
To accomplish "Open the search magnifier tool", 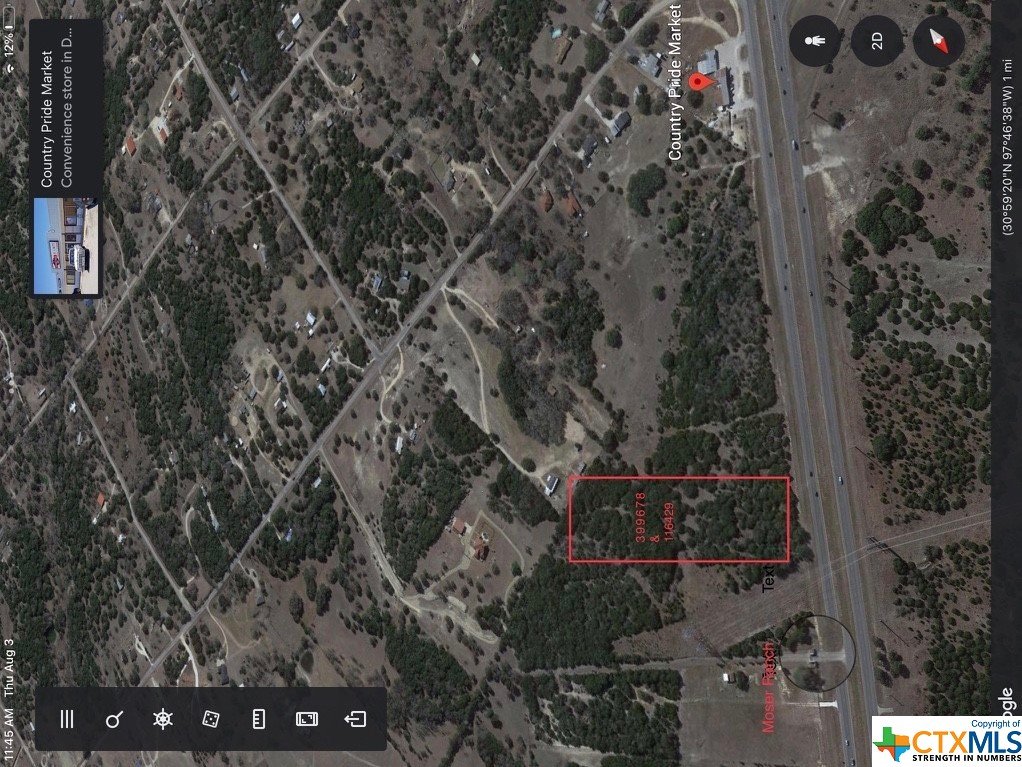I will coord(114,718).
